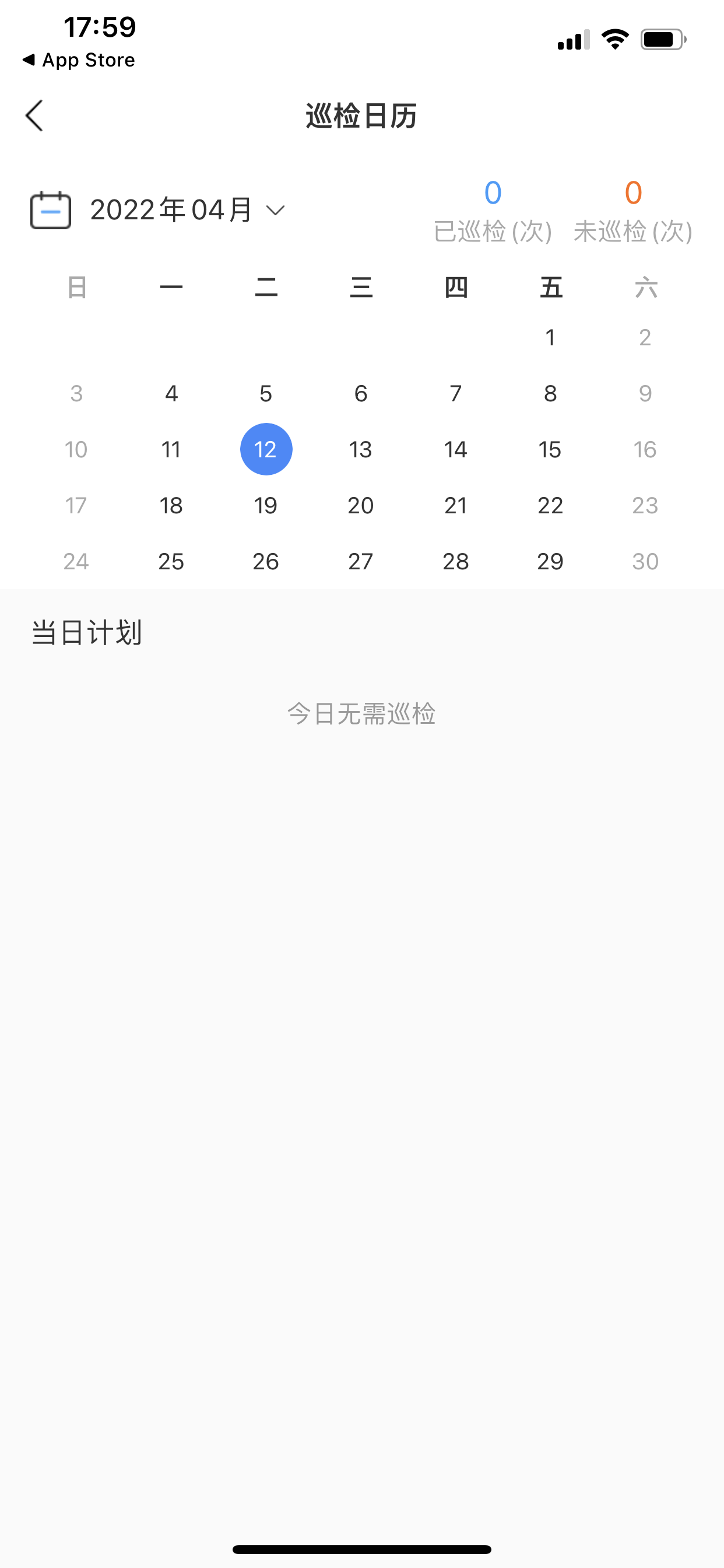Select date 18 in the calendar
724x1568 pixels.
171,505
